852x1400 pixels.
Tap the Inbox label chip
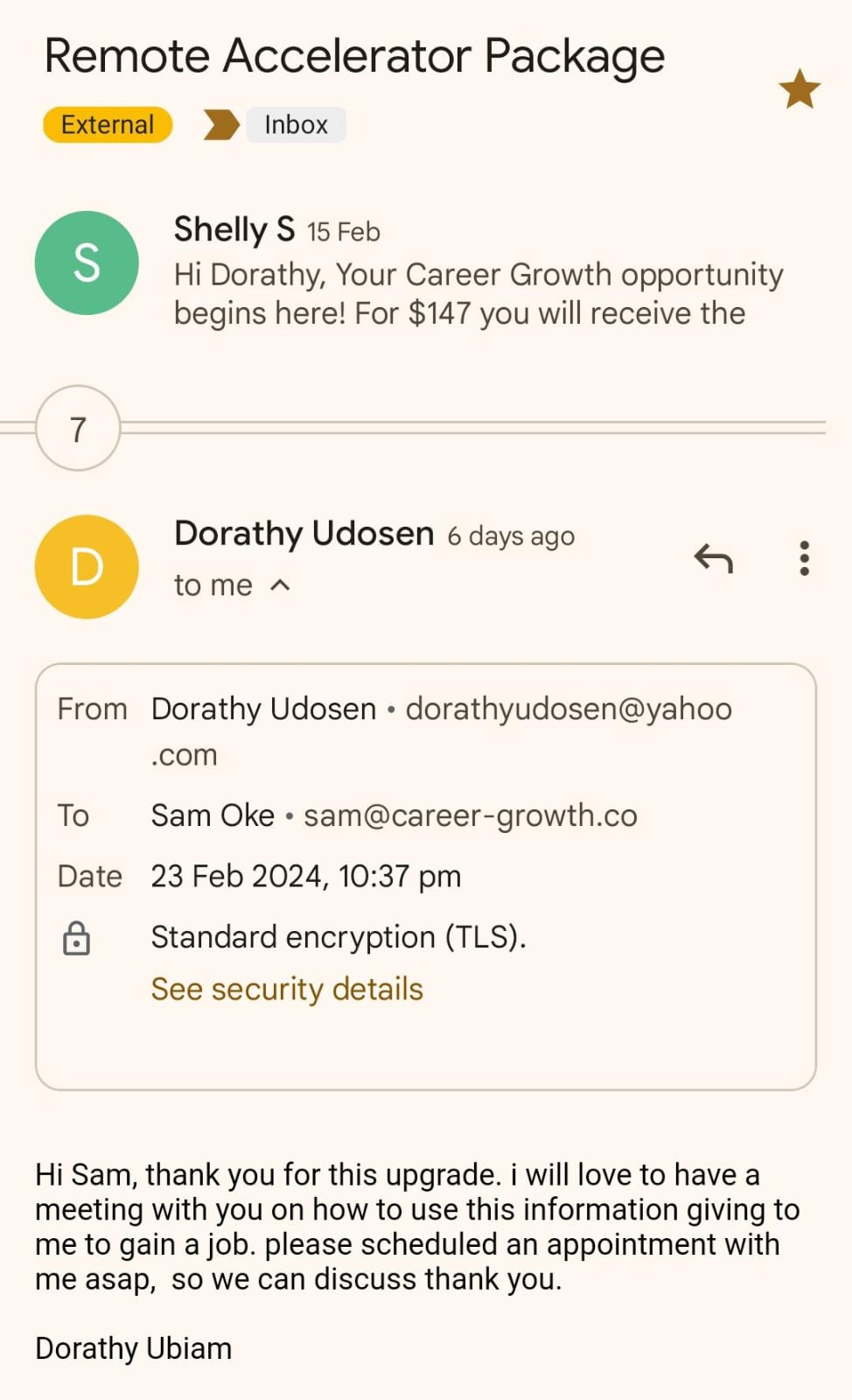[296, 125]
